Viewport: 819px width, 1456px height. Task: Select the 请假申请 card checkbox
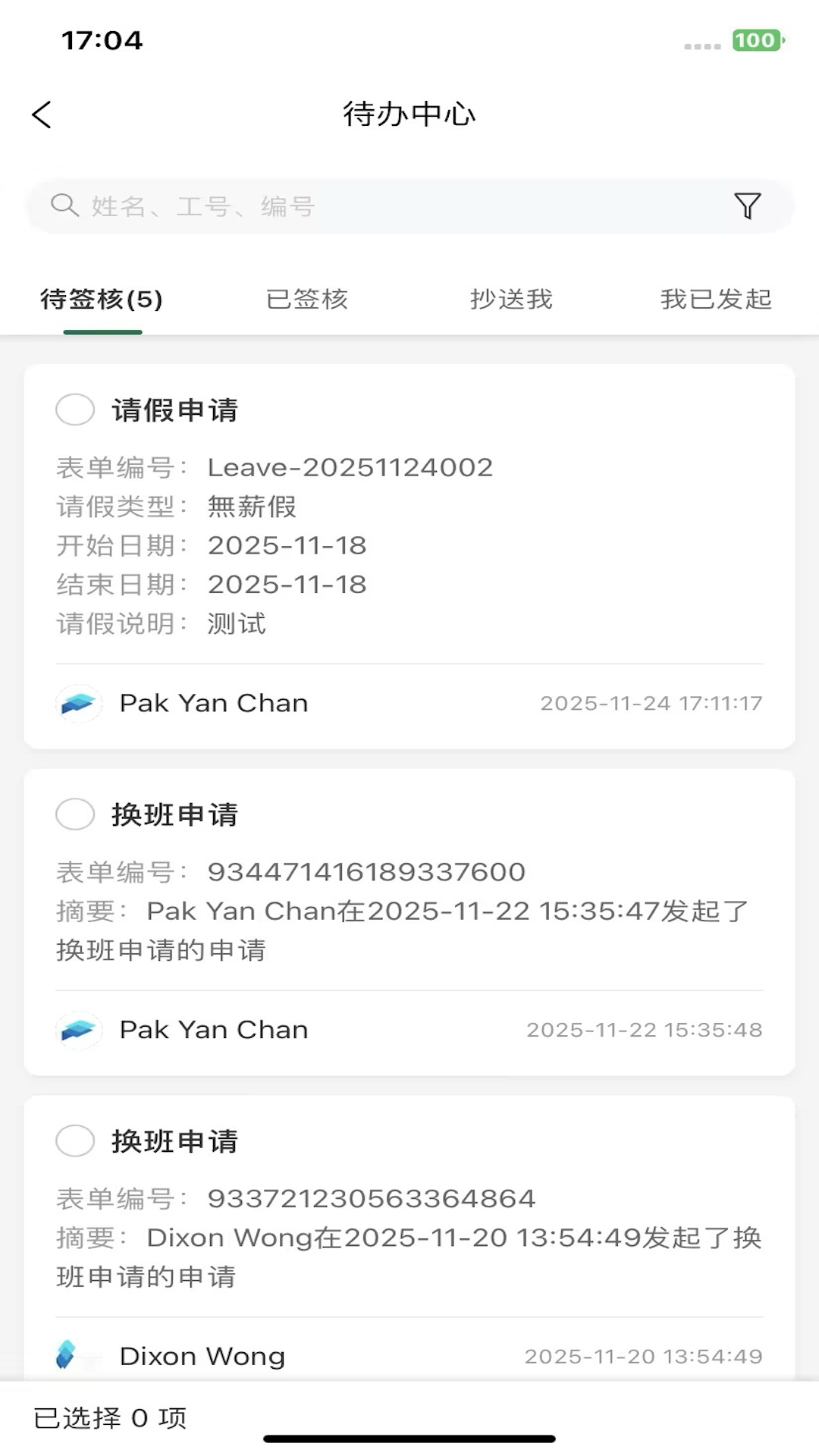click(74, 409)
